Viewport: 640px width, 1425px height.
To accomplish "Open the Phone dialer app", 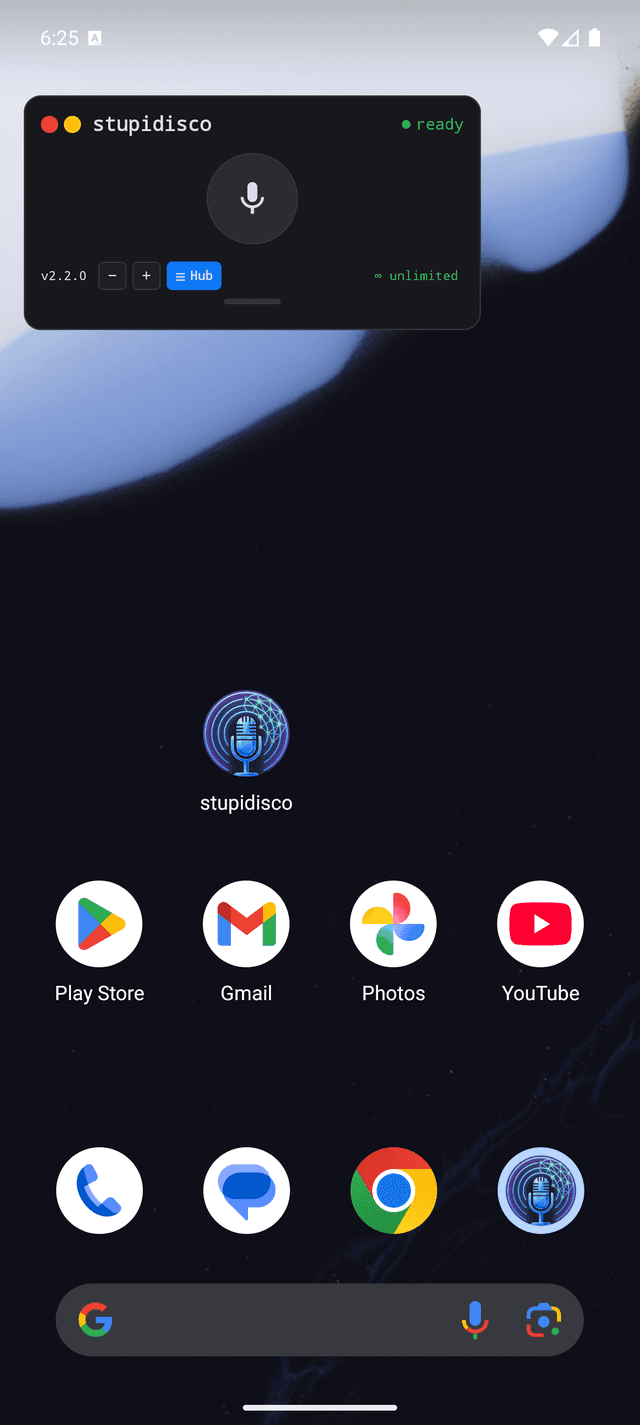I will pos(99,1191).
